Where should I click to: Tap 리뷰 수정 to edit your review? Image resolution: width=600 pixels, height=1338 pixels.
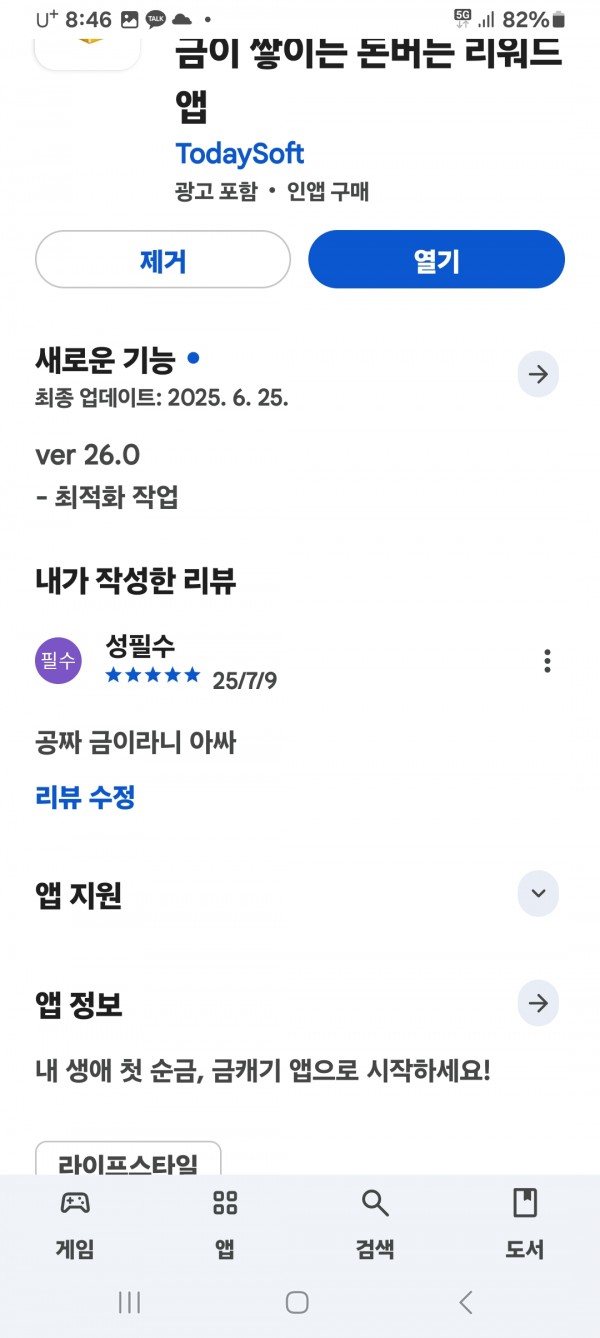click(x=85, y=797)
